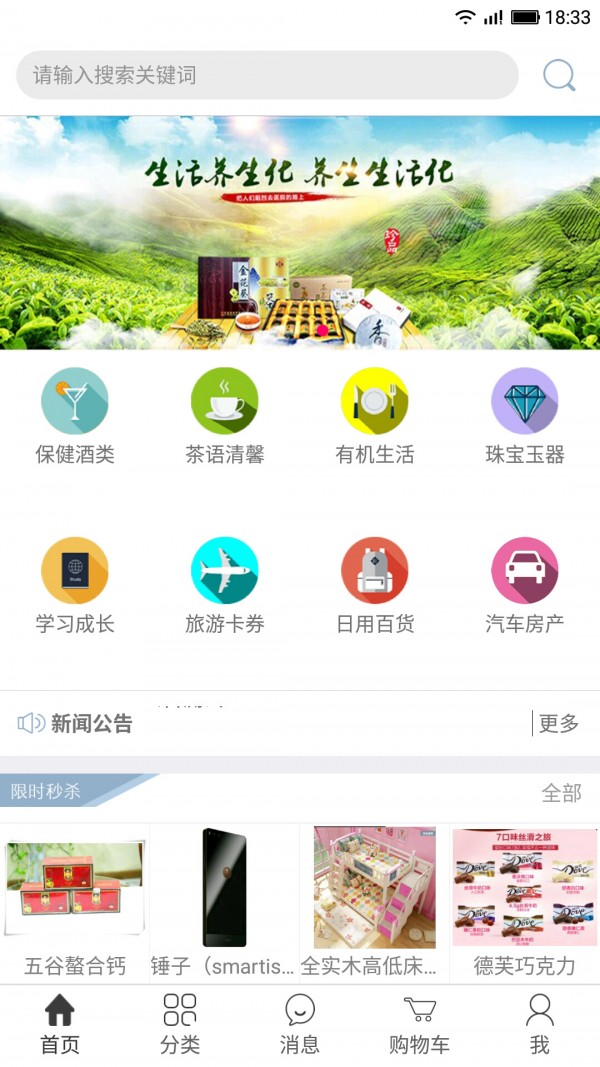This screenshot has height=1067, width=600.
Task: Open the 我 profile tab
Action: pyautogui.click(x=540, y=1025)
